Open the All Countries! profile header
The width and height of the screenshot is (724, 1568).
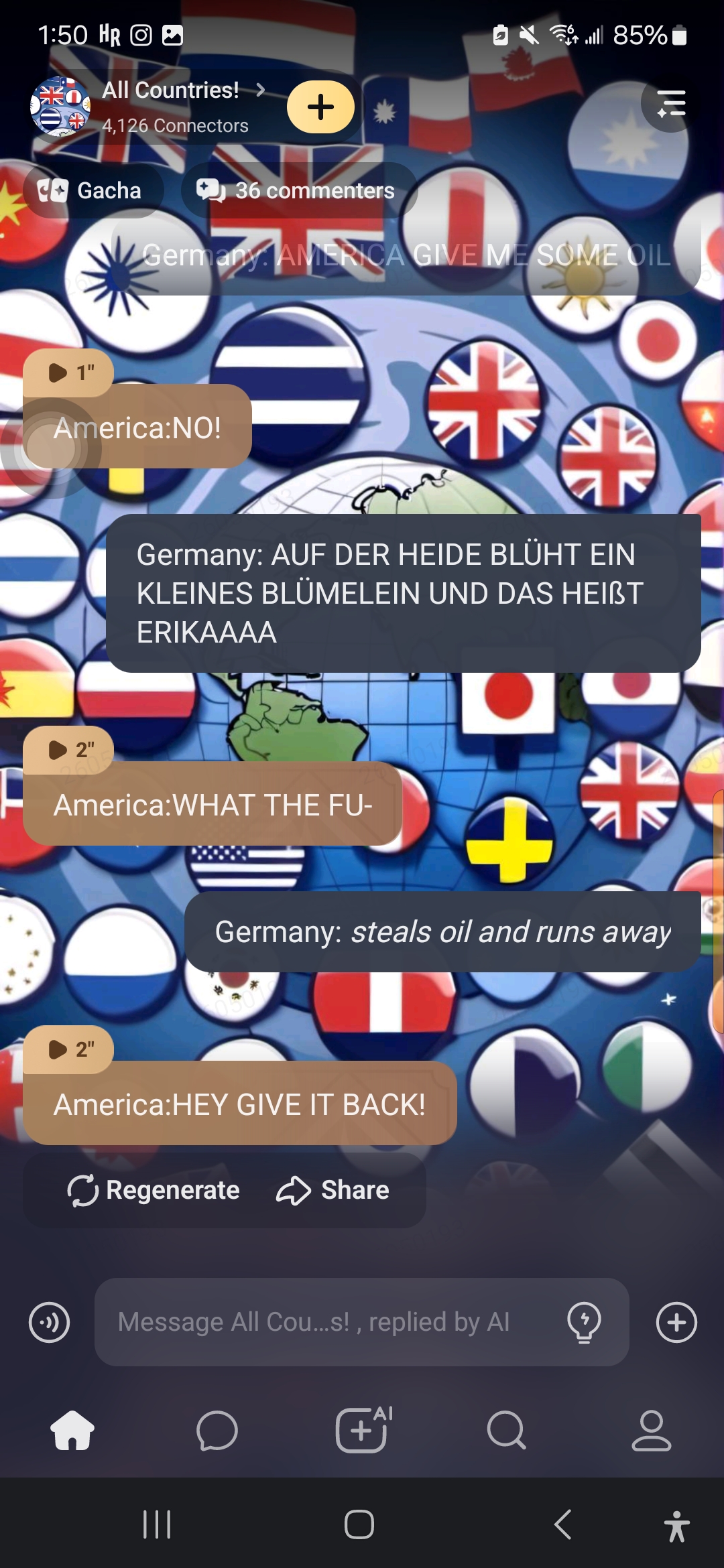pos(171,106)
